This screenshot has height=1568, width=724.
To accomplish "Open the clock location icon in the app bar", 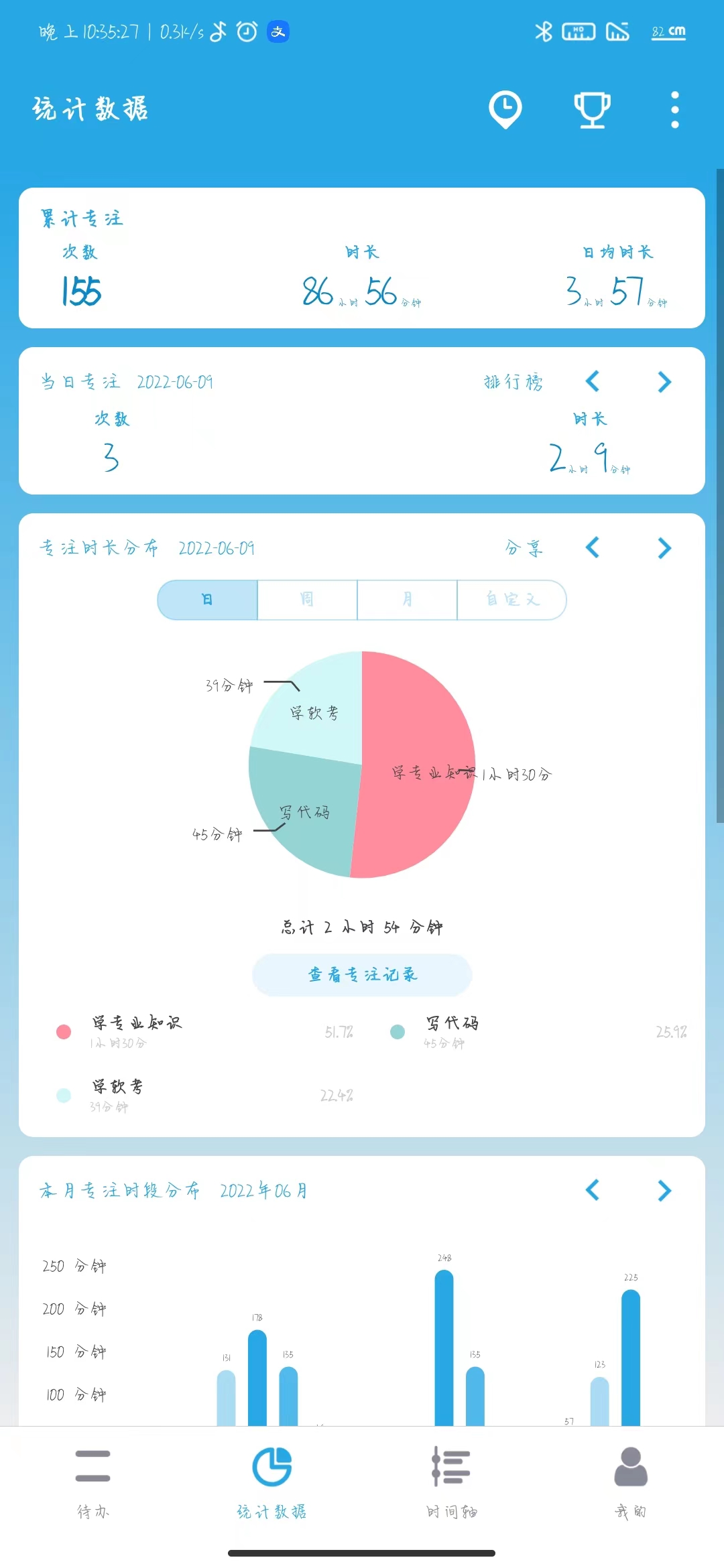I will [505, 109].
